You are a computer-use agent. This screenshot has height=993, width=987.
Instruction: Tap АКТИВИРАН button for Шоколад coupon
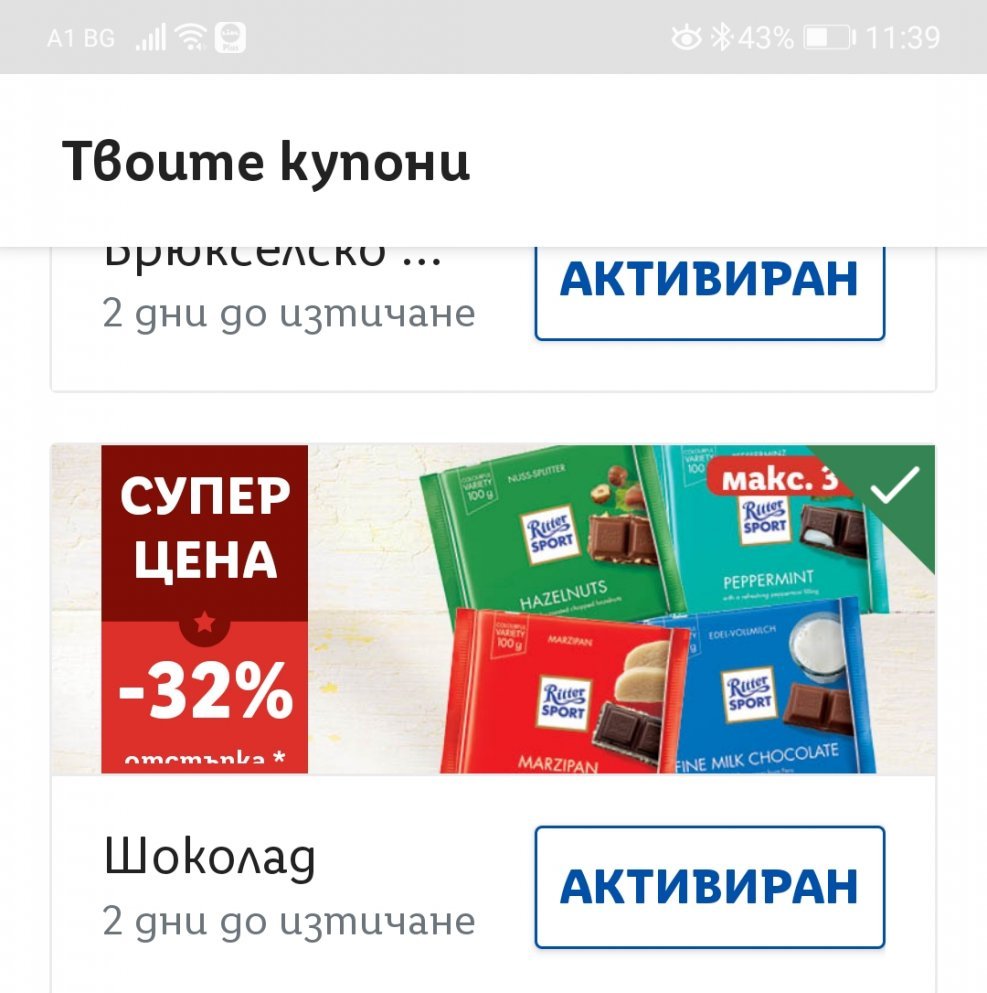click(709, 886)
